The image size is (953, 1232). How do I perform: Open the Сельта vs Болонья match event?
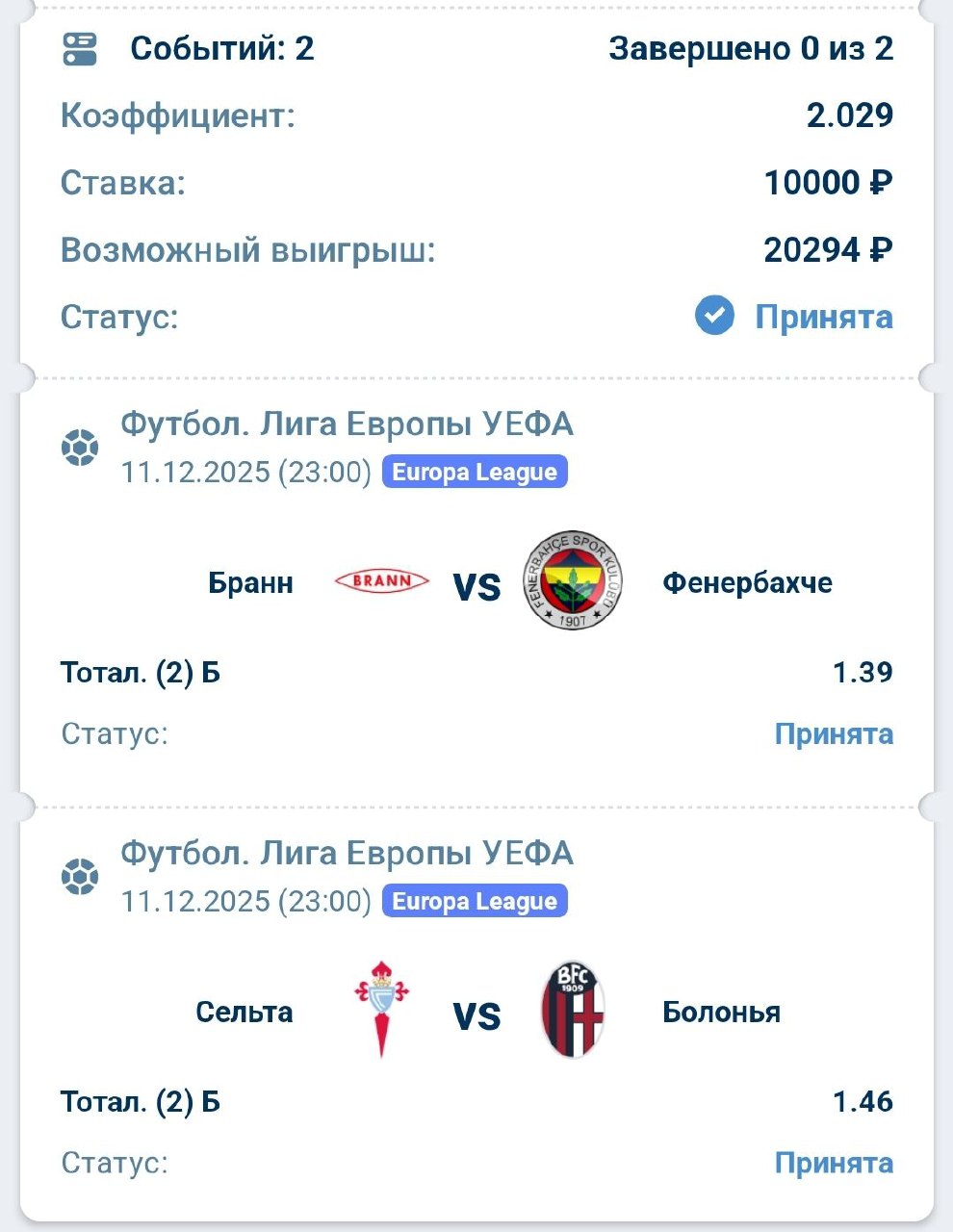pyautogui.click(x=477, y=1013)
